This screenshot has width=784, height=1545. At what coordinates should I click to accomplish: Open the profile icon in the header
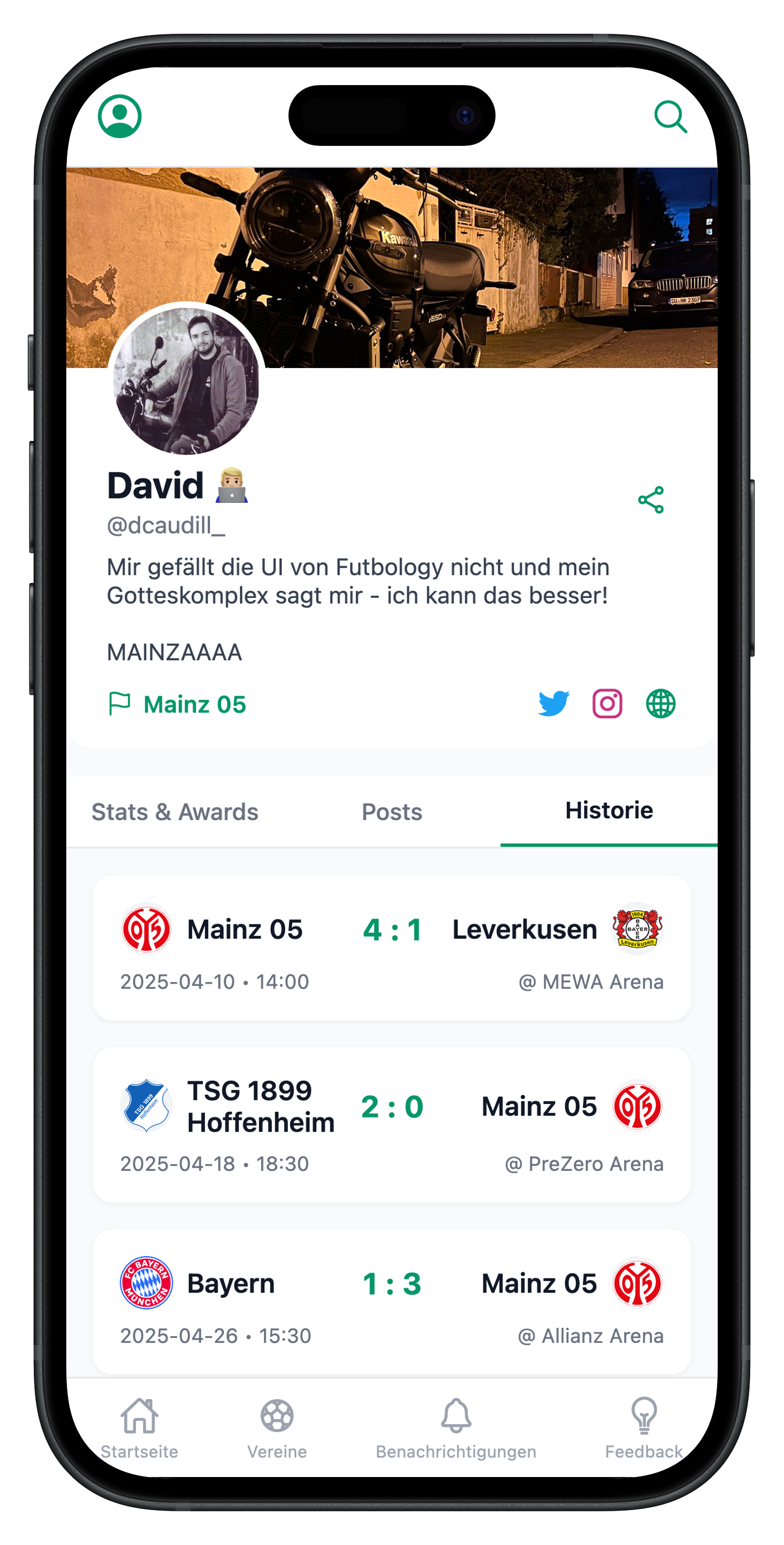coord(119,117)
